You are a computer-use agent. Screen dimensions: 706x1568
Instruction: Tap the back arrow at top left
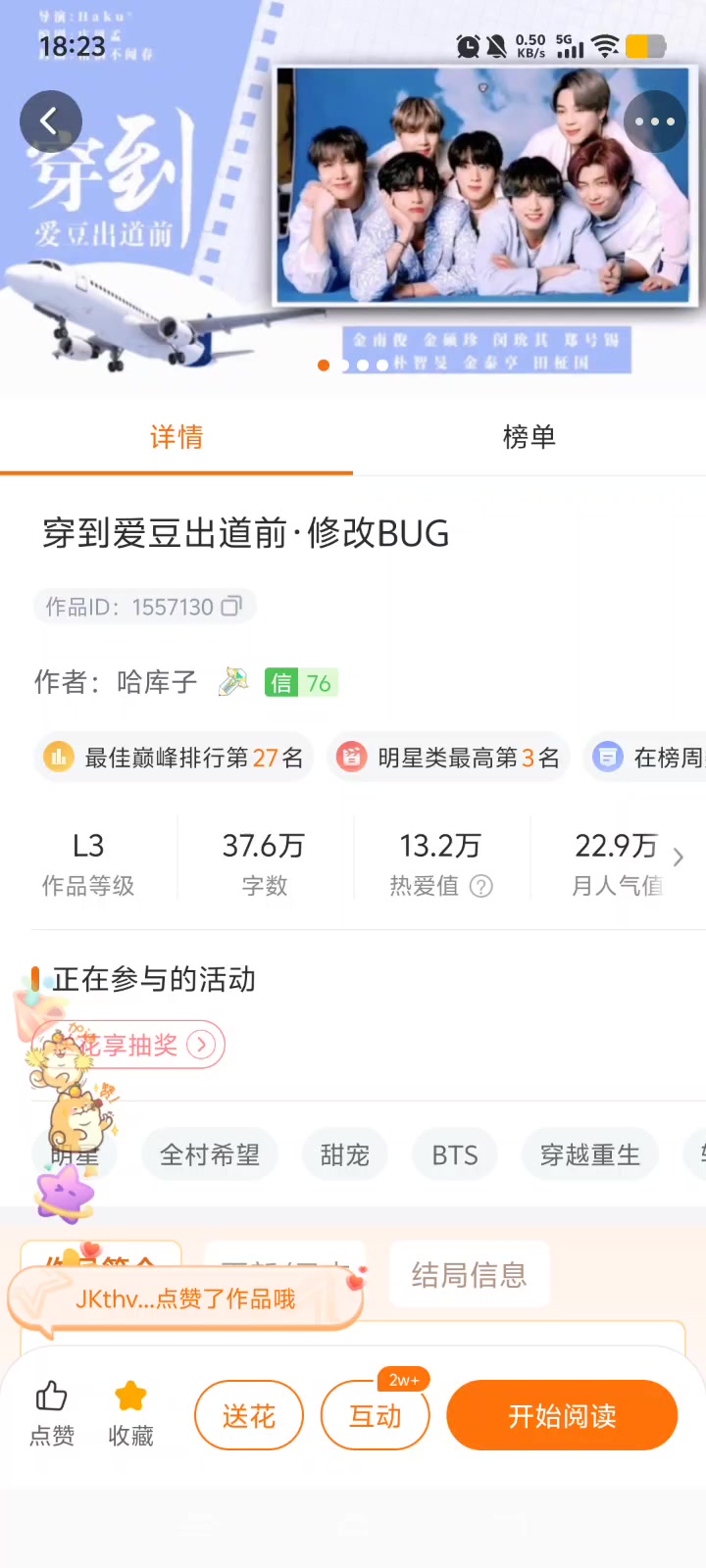(51, 121)
